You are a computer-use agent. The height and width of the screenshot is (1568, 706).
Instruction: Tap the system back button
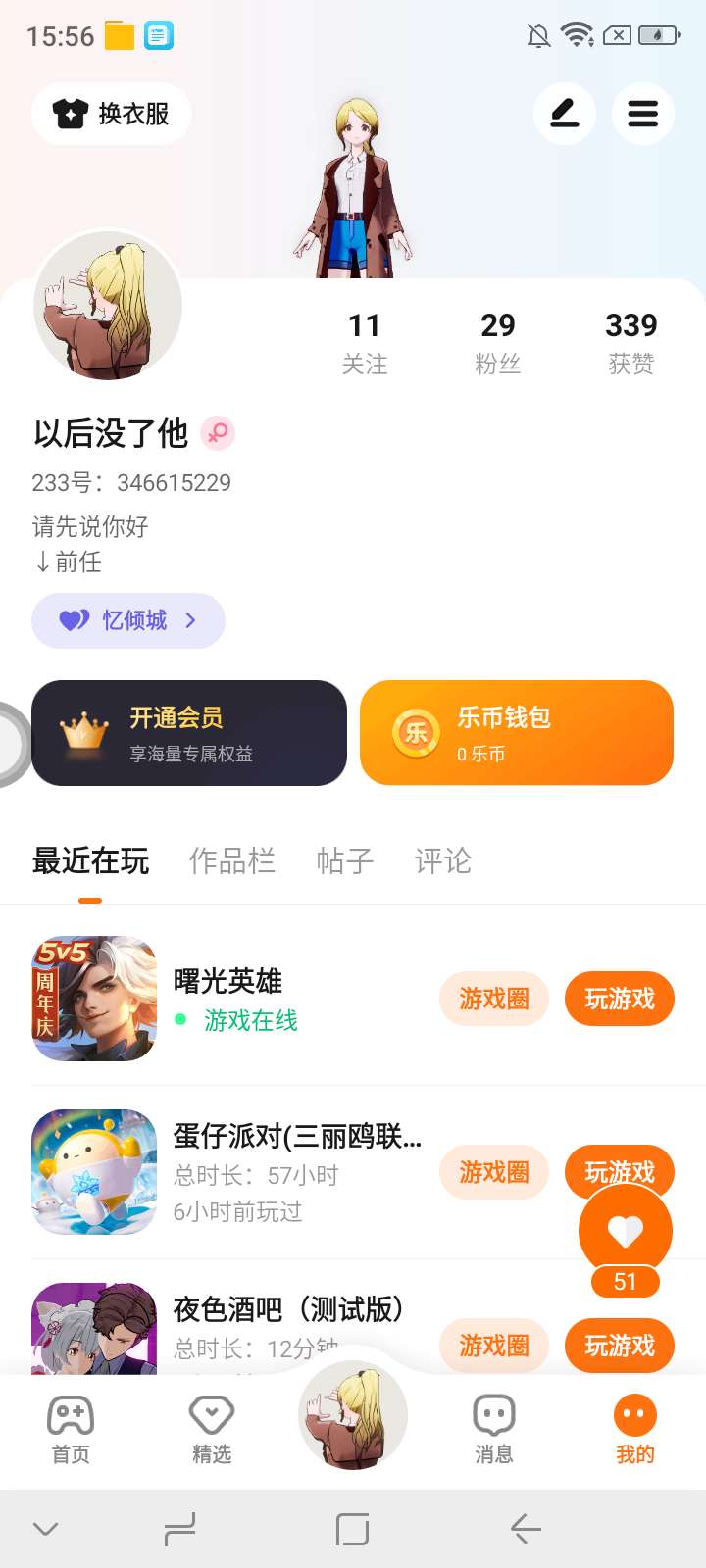point(527,1529)
